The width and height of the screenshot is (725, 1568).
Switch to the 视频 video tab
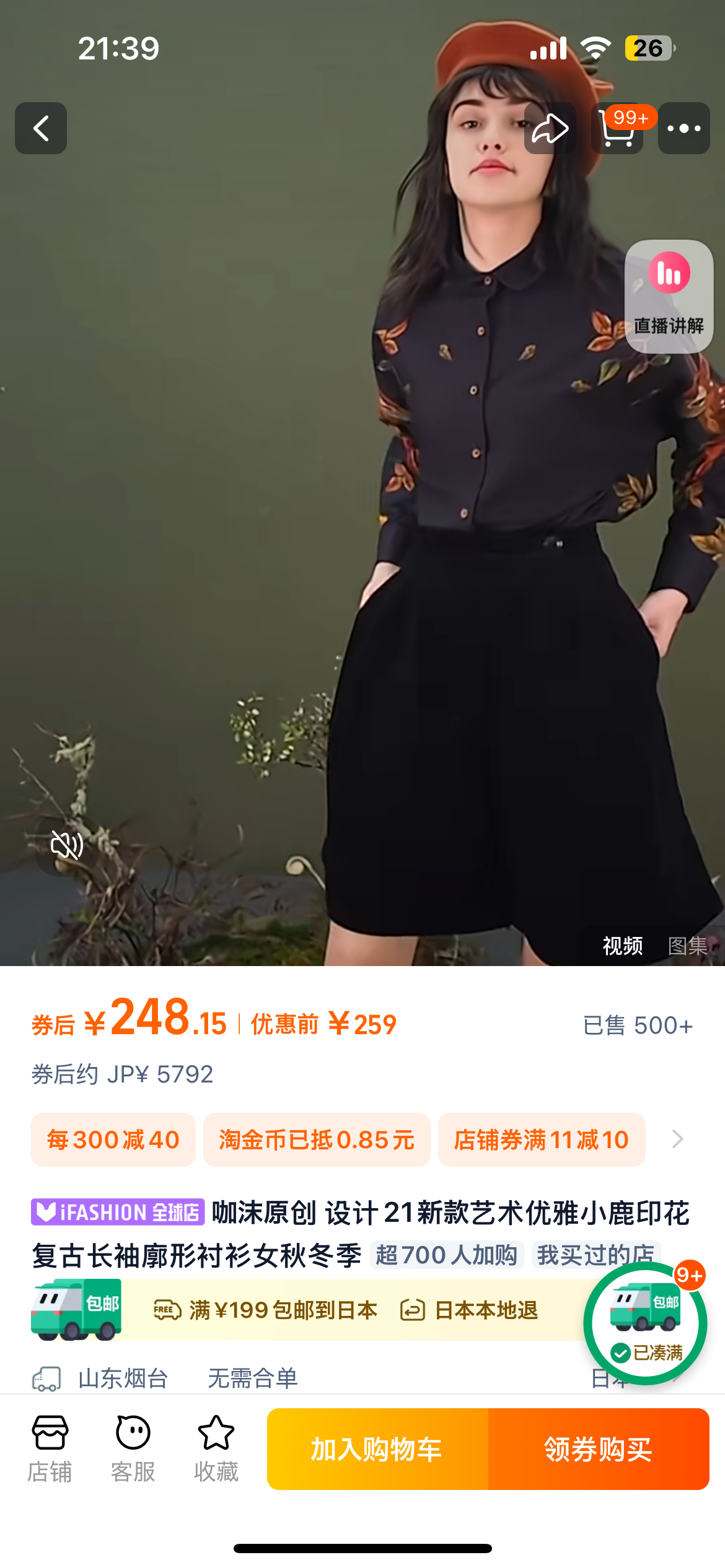622,946
